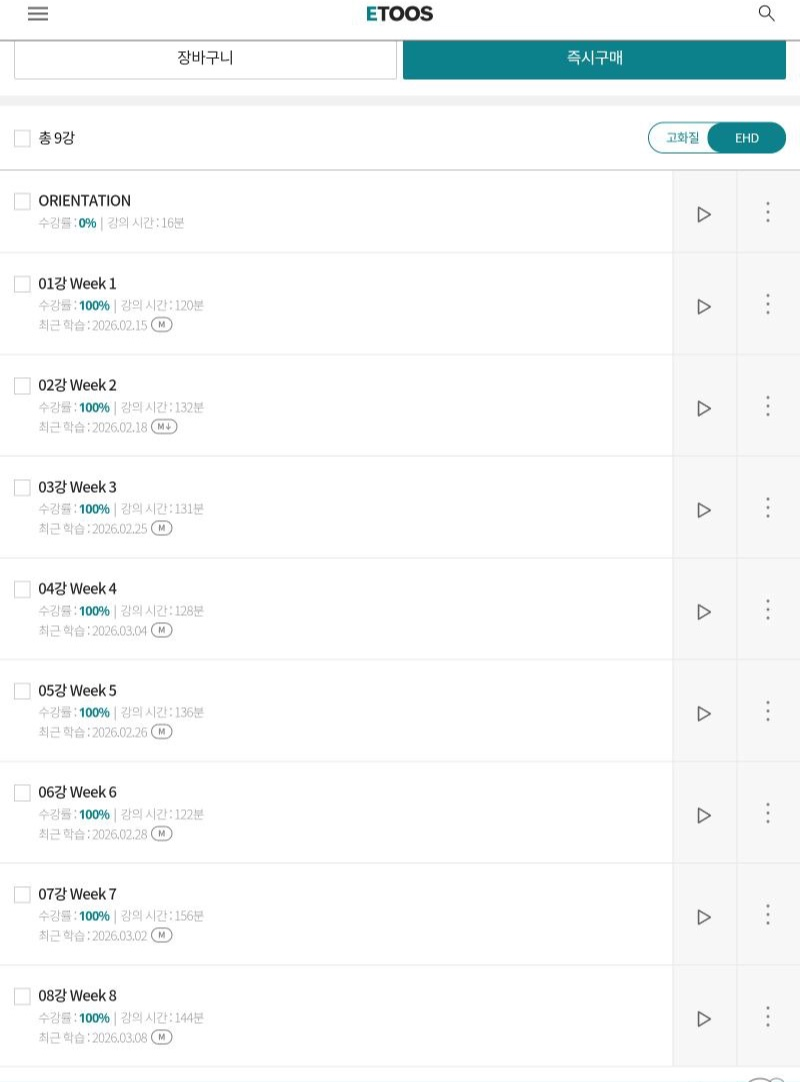Select all lectures with 총 9강 checkbox
This screenshot has width=800, height=1082.
(x=22, y=138)
